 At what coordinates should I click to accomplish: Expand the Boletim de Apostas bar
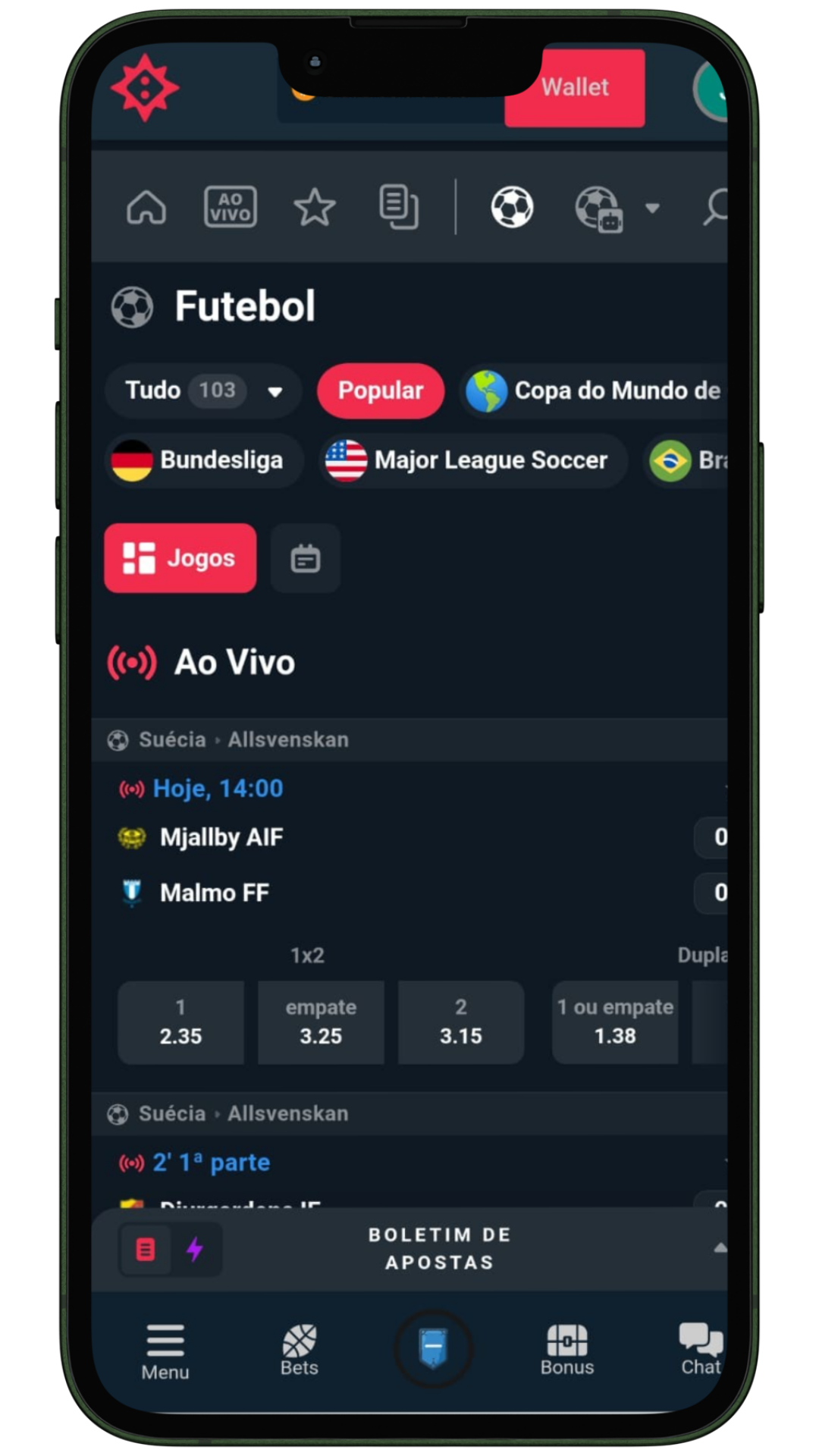click(x=440, y=1249)
